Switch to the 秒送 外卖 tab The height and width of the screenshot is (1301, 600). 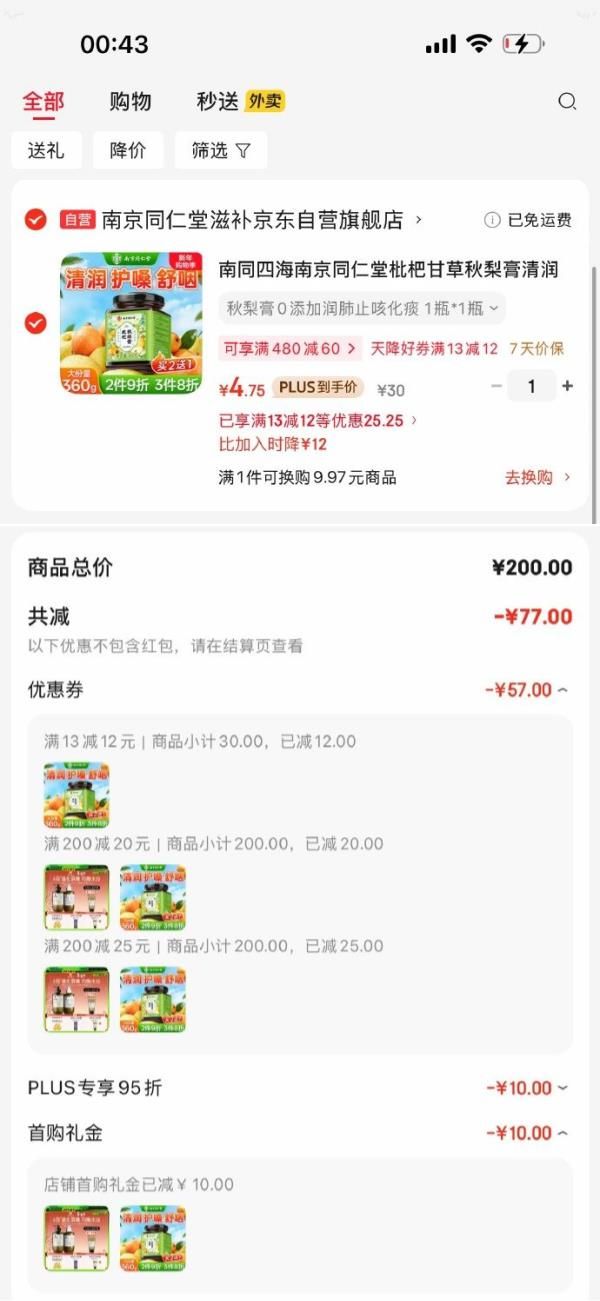[x=240, y=101]
